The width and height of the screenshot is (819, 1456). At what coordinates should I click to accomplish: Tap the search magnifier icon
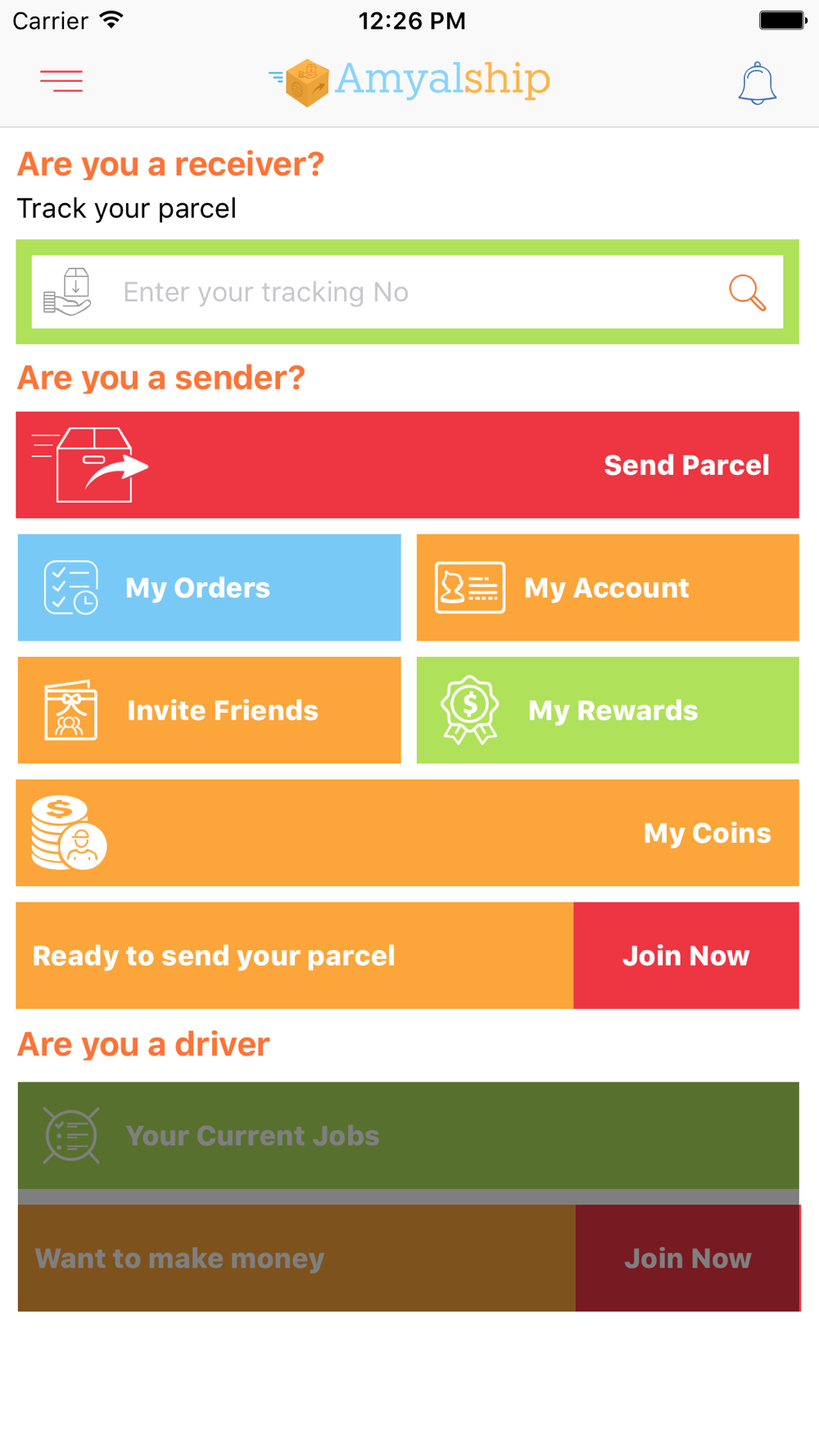tap(747, 292)
